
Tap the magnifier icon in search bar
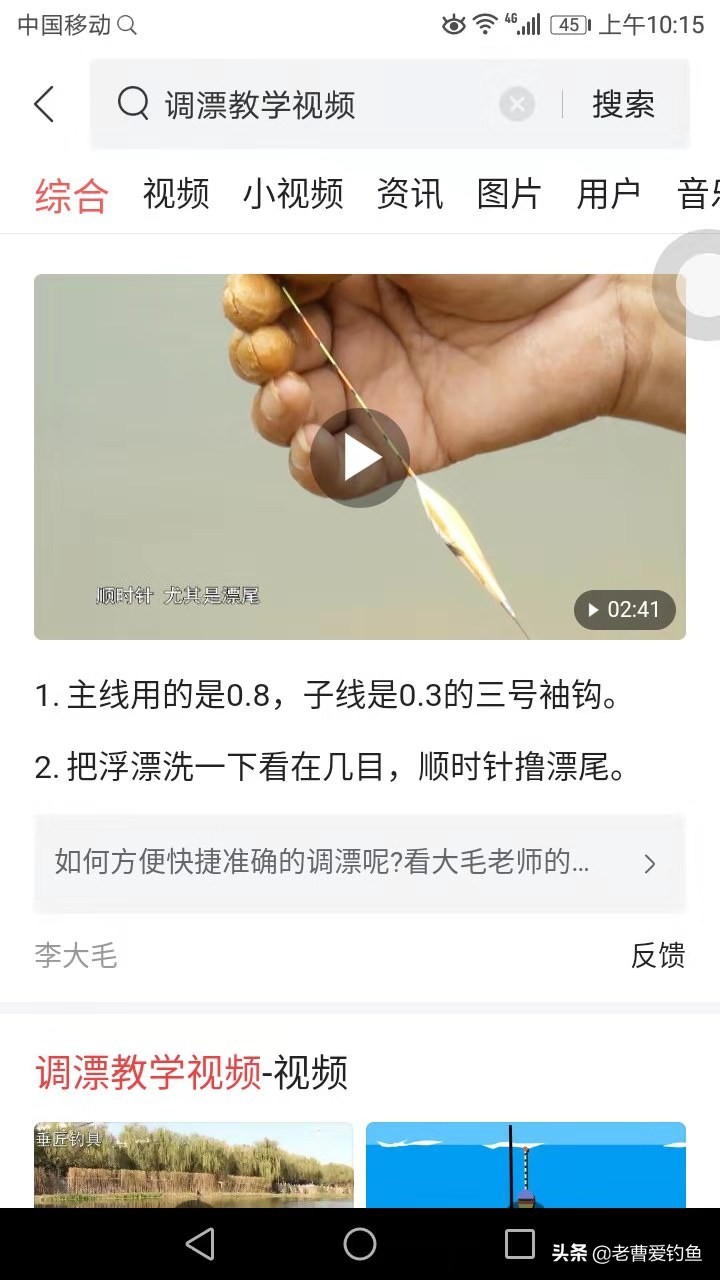132,103
